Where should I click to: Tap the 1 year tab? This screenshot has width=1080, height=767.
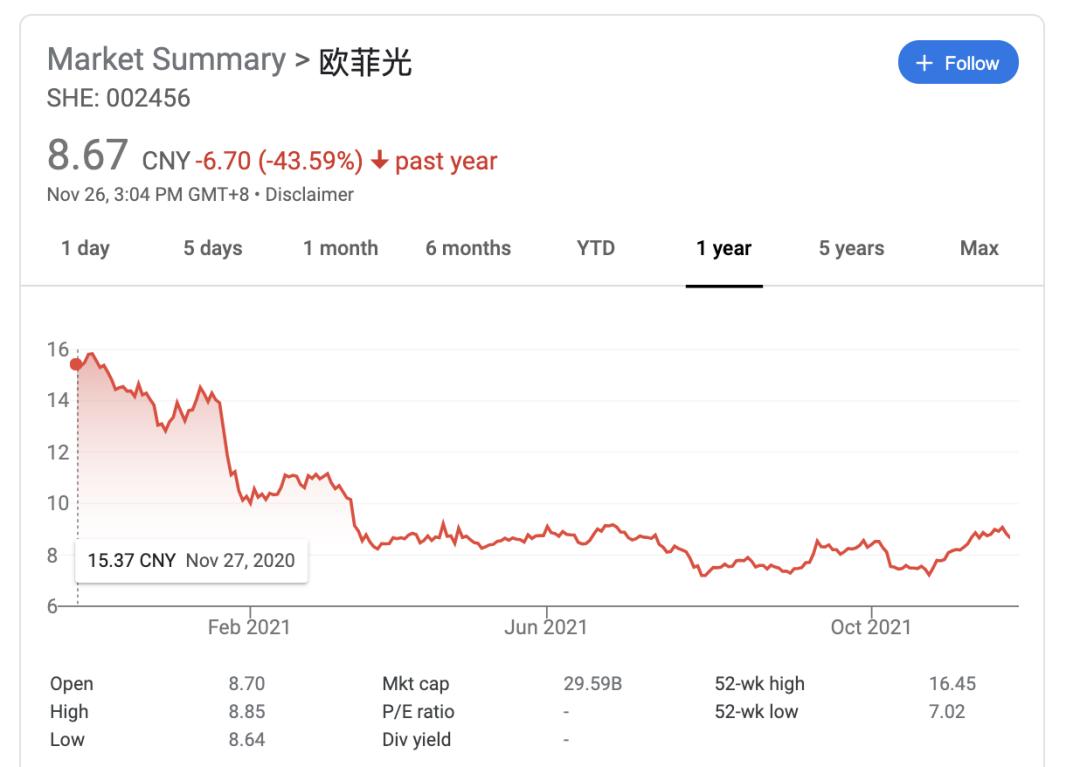tap(724, 248)
